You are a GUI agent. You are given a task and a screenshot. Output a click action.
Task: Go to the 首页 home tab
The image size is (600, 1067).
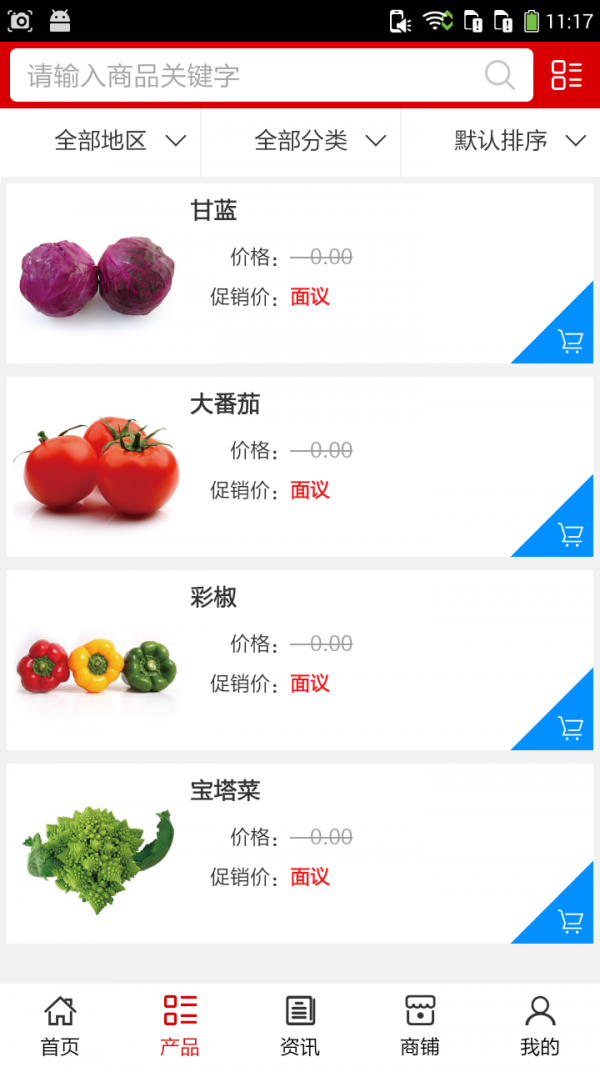tap(60, 1025)
